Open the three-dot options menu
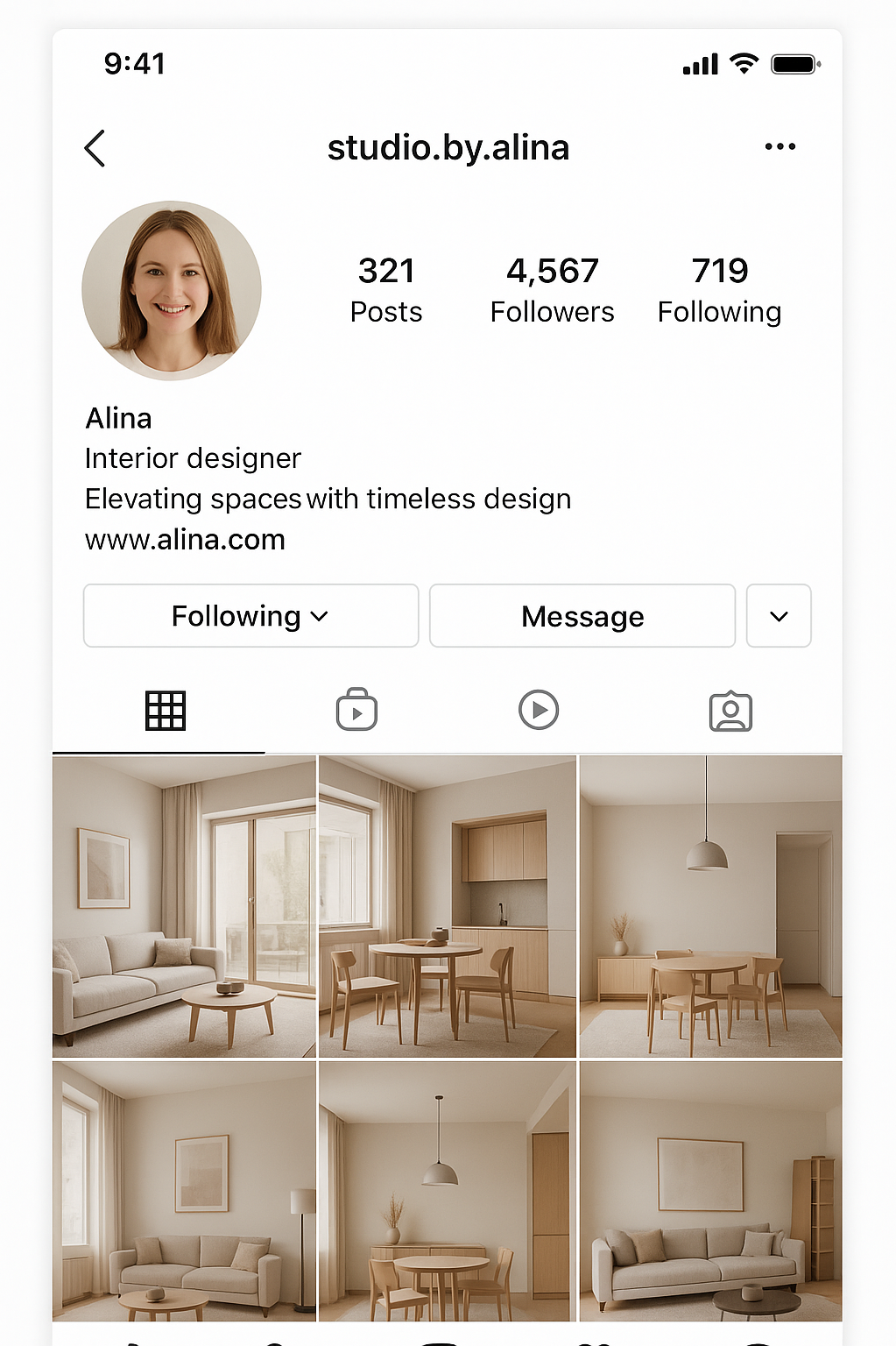The image size is (896, 1346). coord(780,147)
